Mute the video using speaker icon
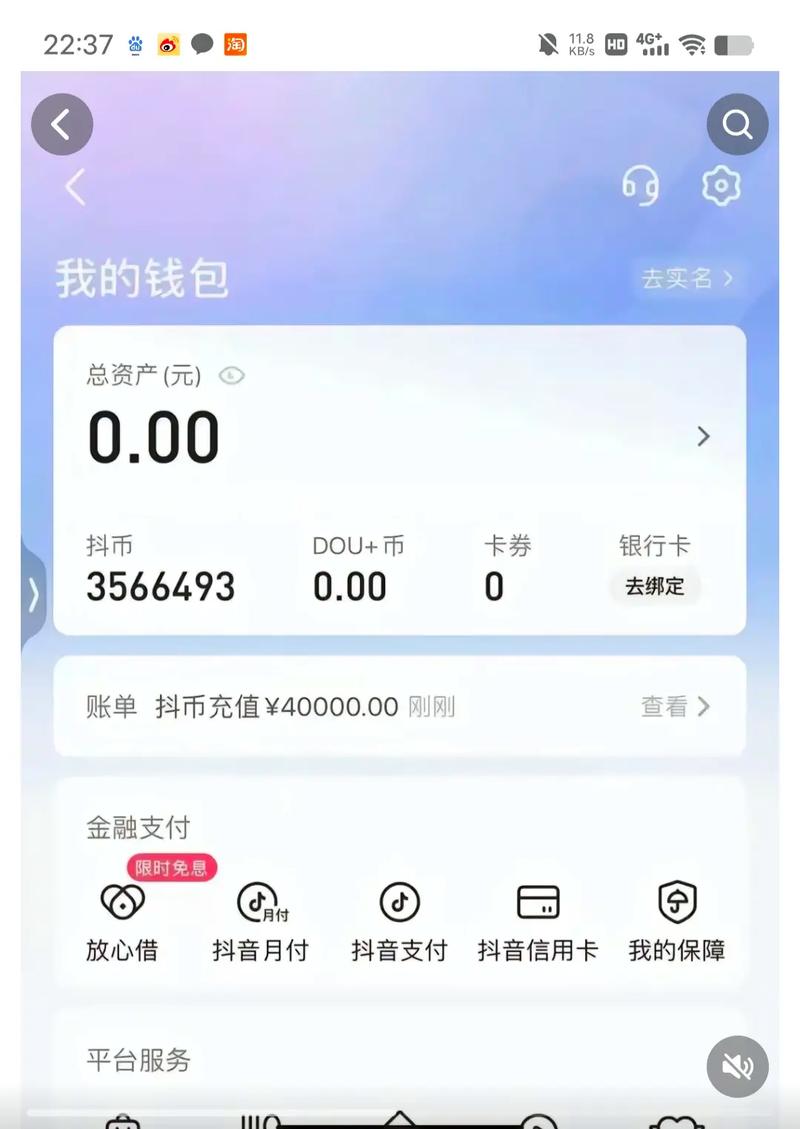The height and width of the screenshot is (1129, 800). click(x=736, y=1067)
